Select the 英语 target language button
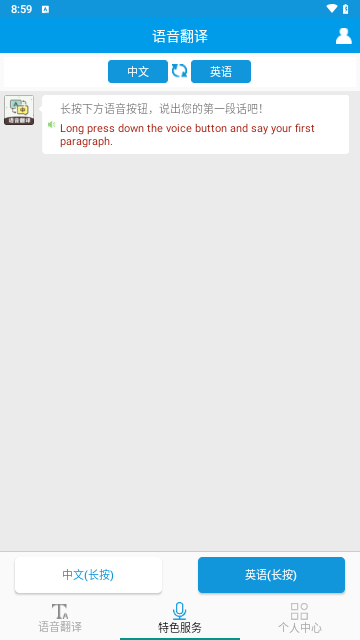360x640 pixels. pos(221,71)
